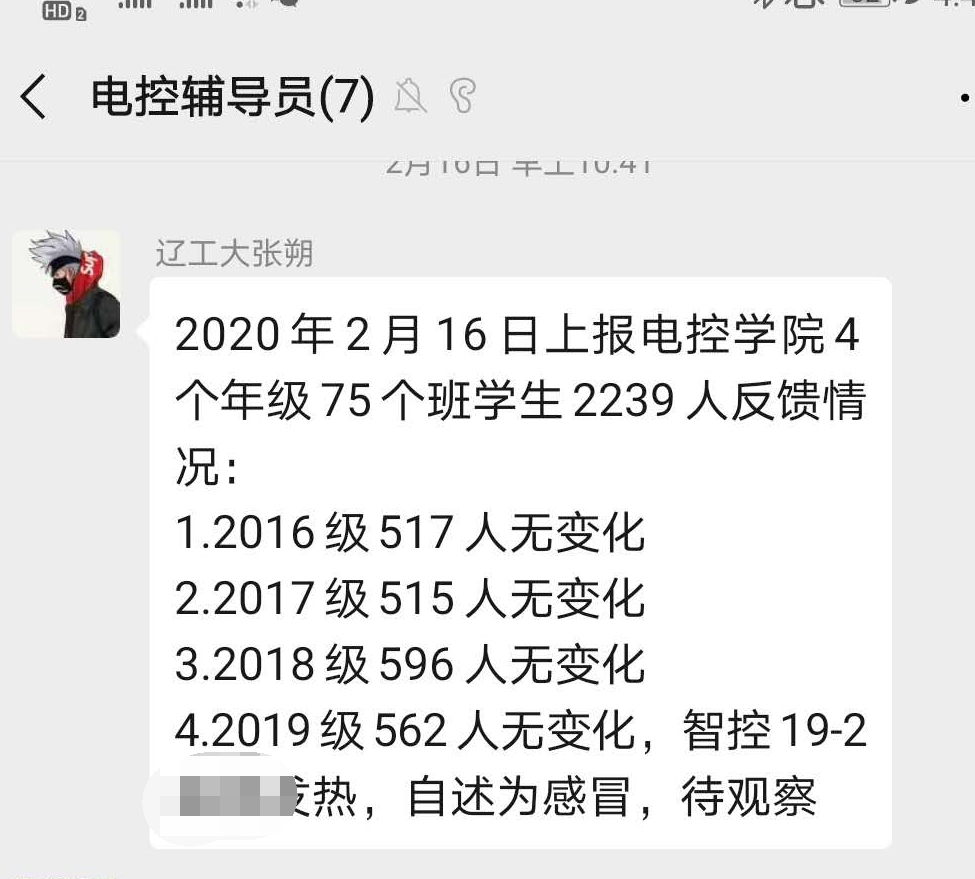Open 辽工大张朔's profile avatar
Viewport: 975px width, 879px height.
(x=67, y=284)
